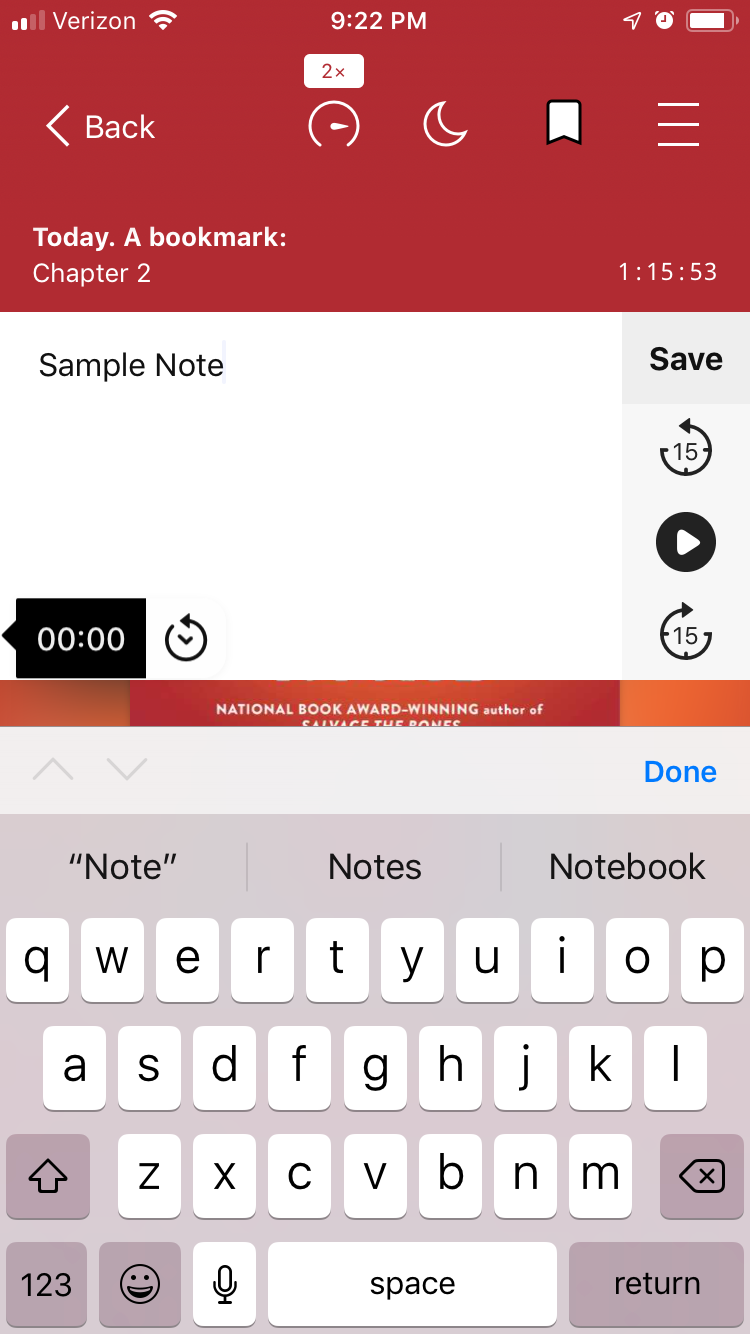The height and width of the screenshot is (1334, 750).
Task: Choose the "Notebook" keyboard suggestion
Action: [627, 866]
